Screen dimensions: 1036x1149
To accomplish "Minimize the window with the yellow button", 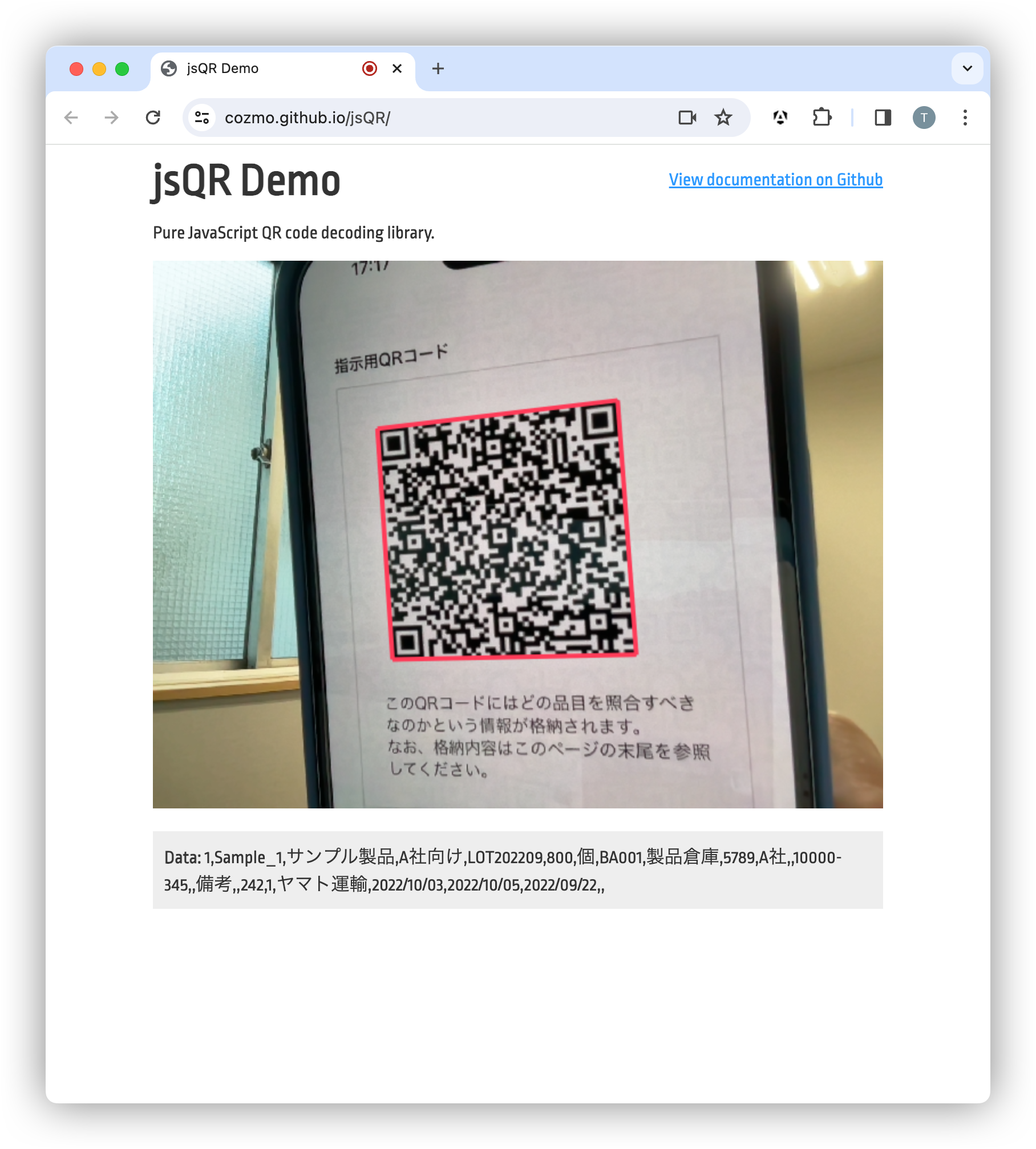I will click(99, 69).
